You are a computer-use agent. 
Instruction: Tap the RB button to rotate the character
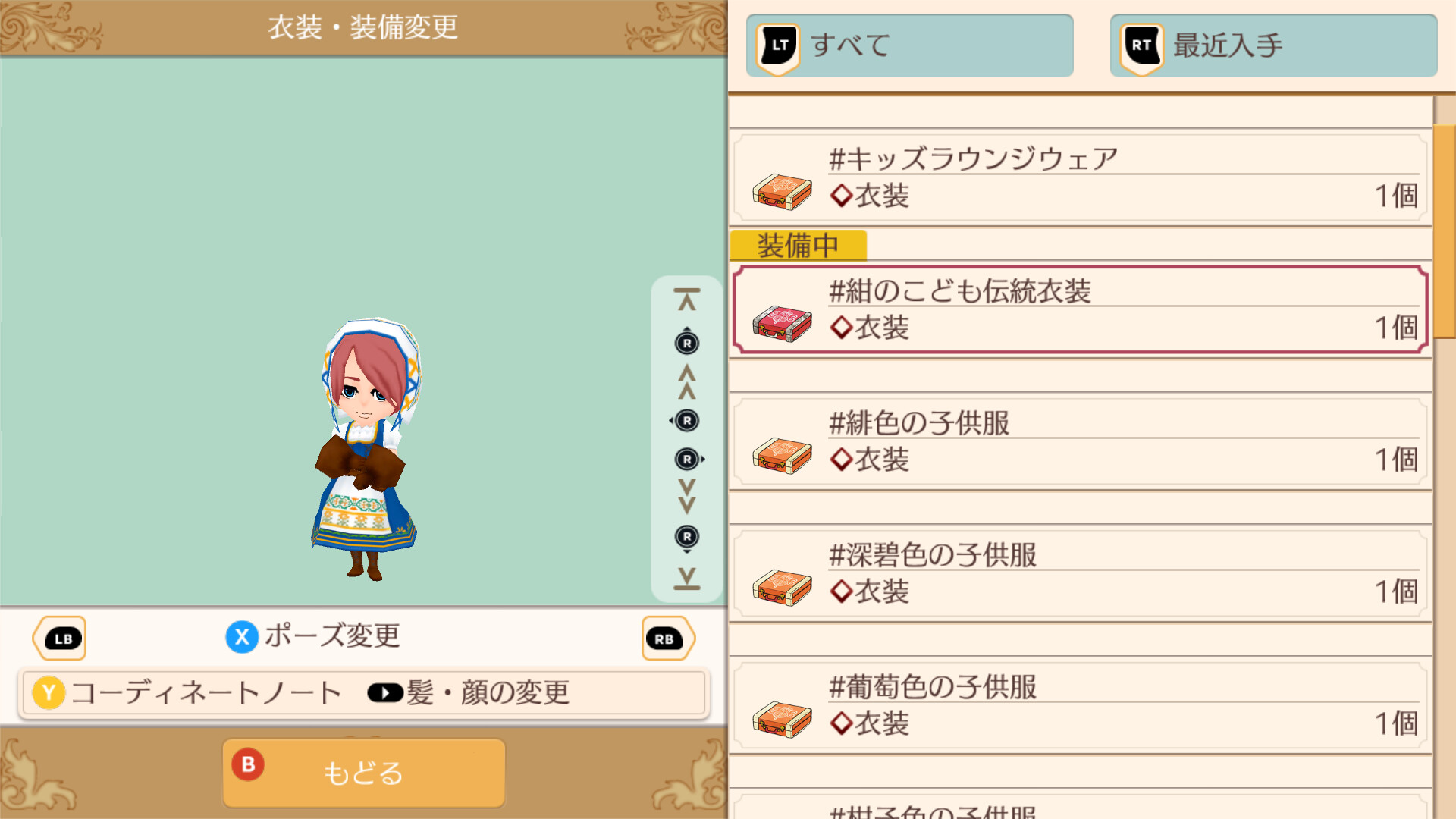click(666, 639)
